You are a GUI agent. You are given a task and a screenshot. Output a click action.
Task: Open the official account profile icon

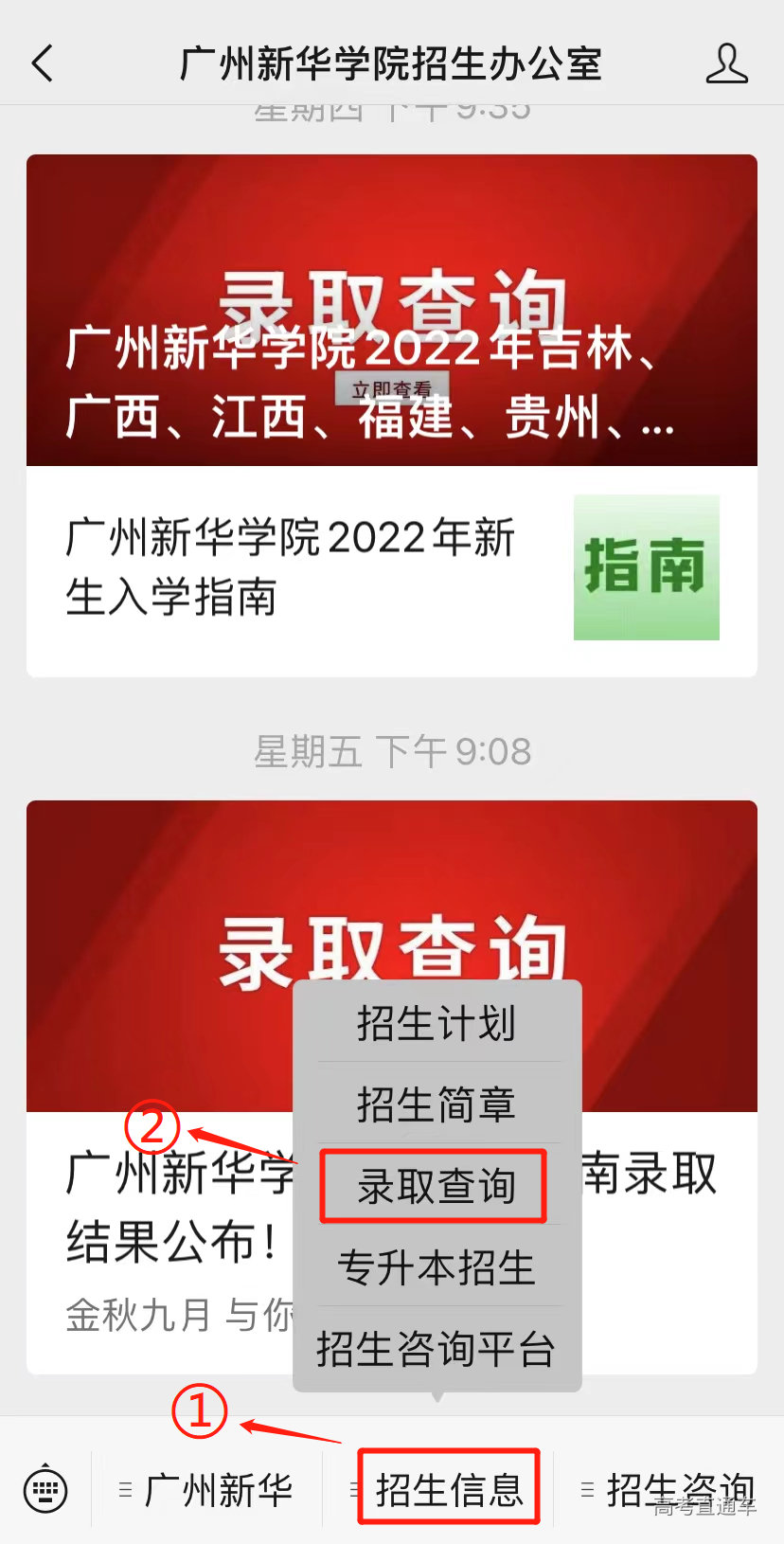(x=727, y=64)
